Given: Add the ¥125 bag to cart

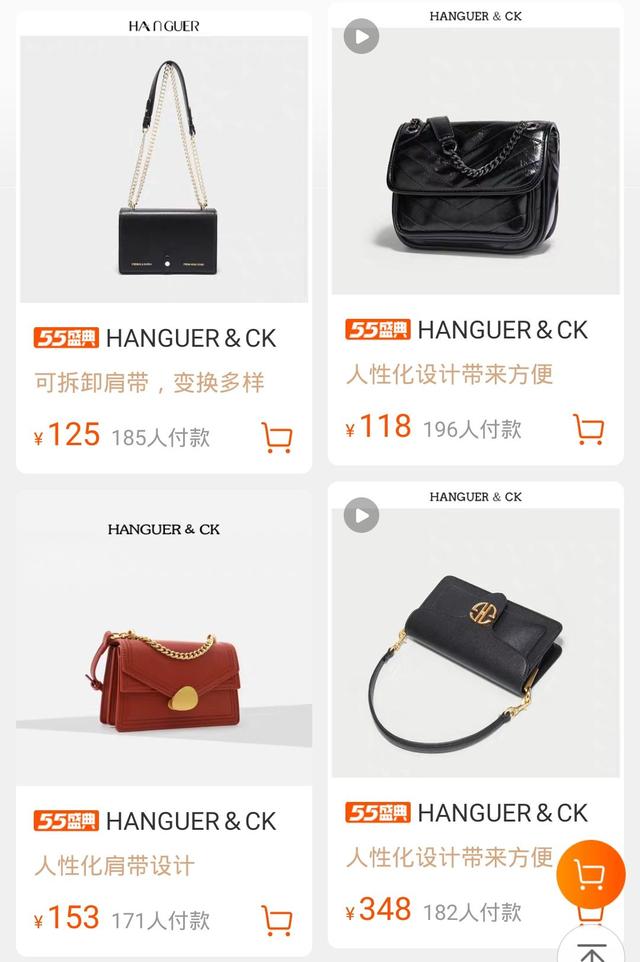Looking at the screenshot, I should 277,437.
